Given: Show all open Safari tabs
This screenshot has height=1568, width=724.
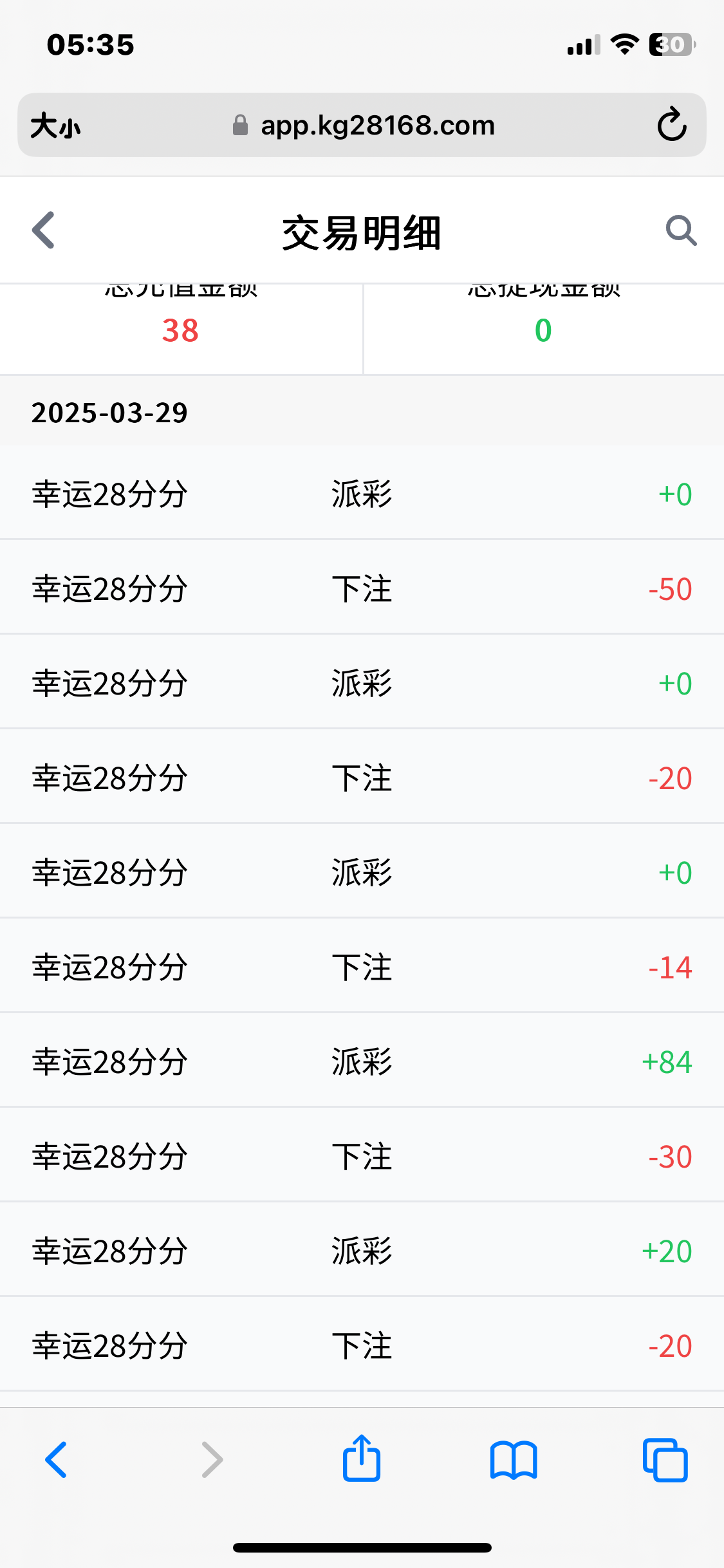Looking at the screenshot, I should (x=665, y=1460).
